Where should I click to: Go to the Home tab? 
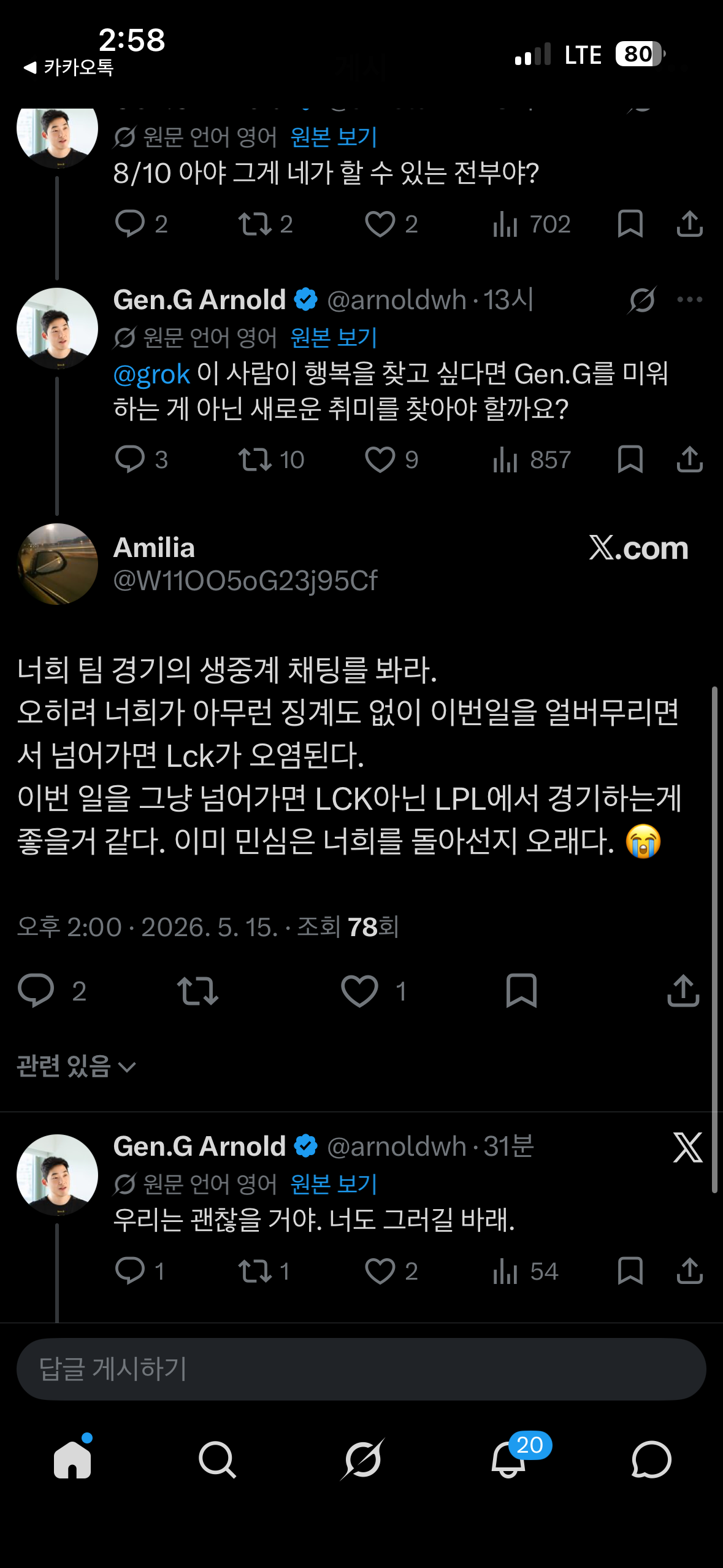click(72, 1459)
